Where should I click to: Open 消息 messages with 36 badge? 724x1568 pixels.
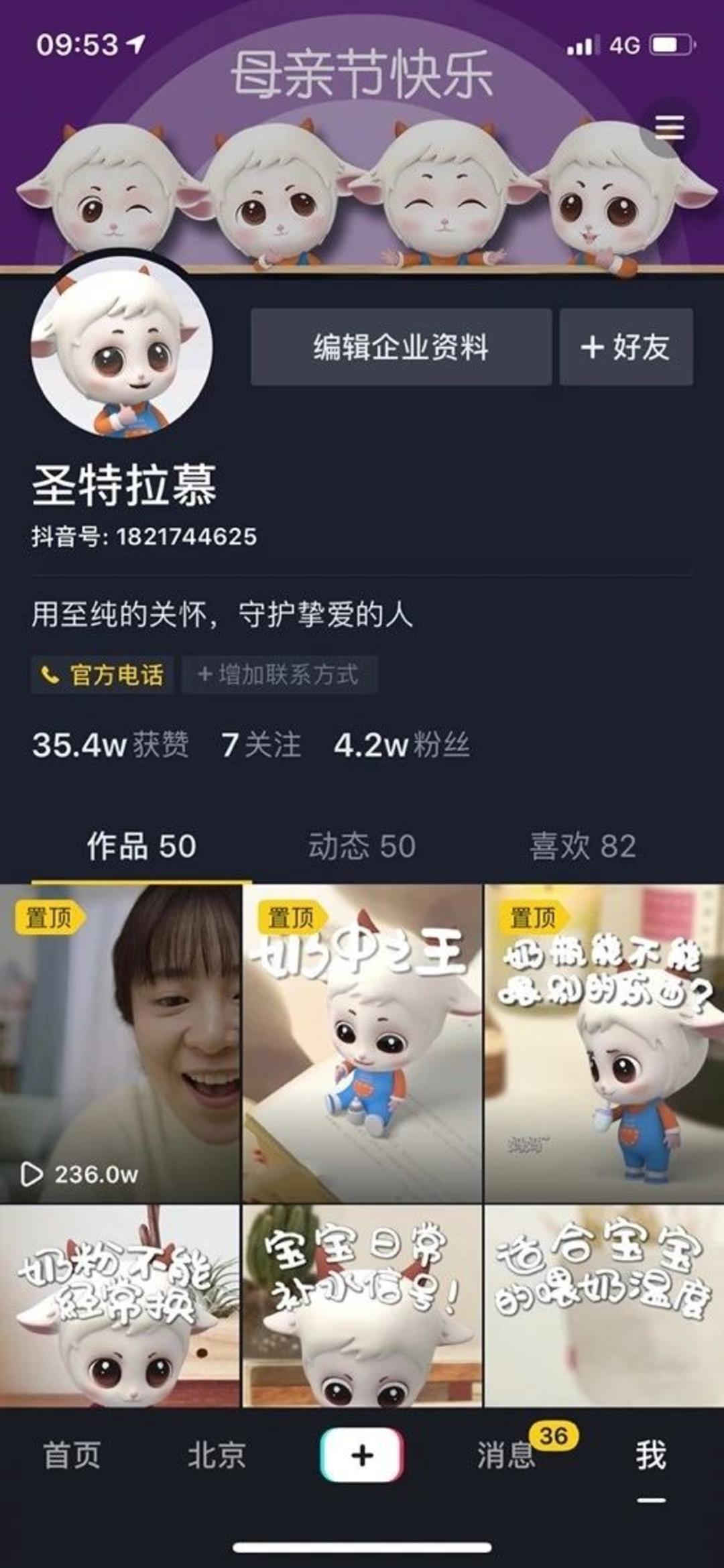click(507, 1455)
